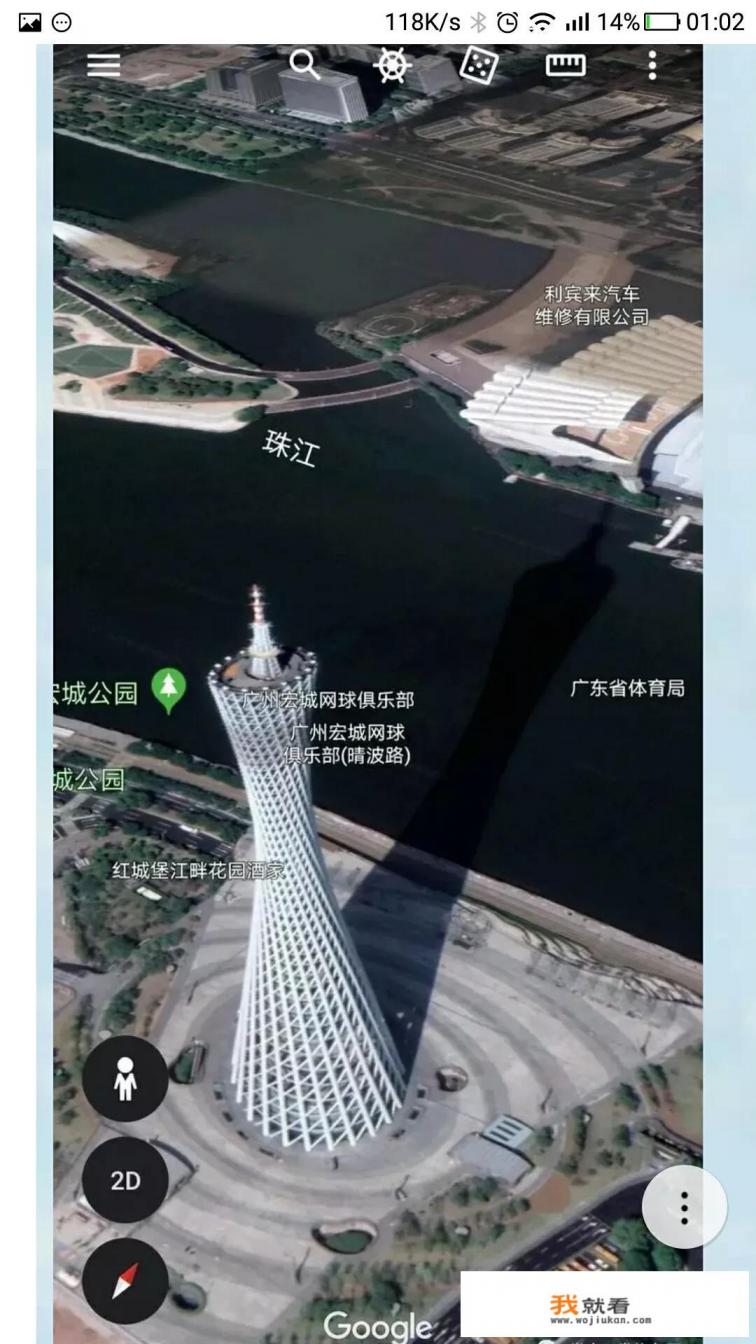The image size is (756, 1344).
Task: Open the search magnifier
Action: tap(304, 65)
